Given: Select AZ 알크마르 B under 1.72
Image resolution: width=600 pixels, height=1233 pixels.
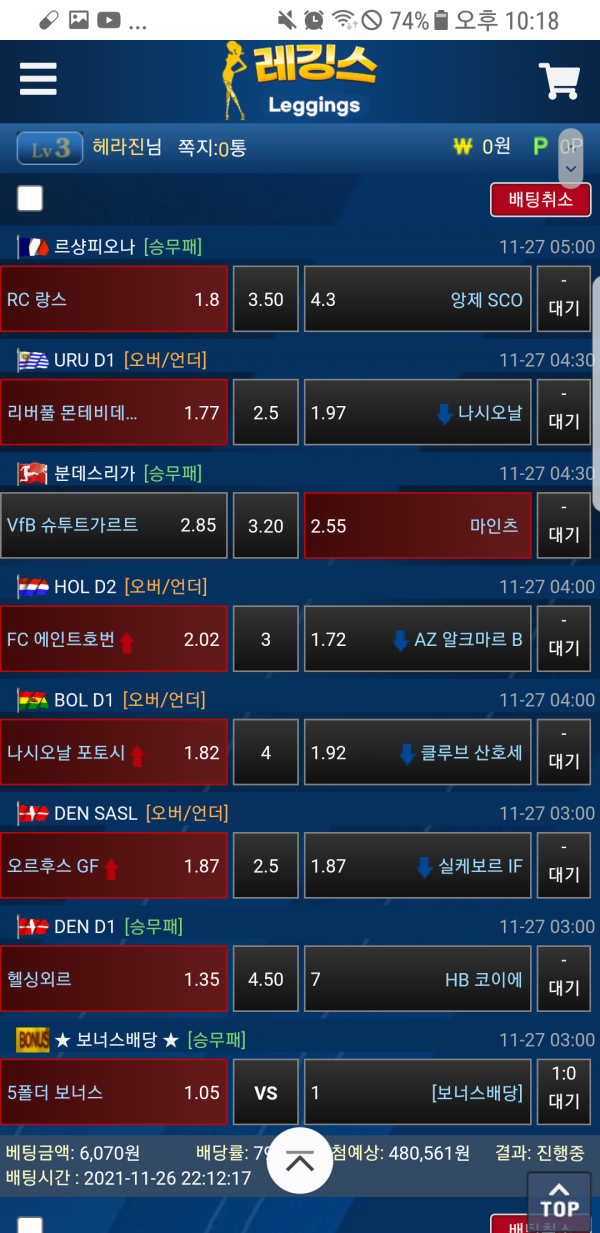Looking at the screenshot, I should click(416, 639).
